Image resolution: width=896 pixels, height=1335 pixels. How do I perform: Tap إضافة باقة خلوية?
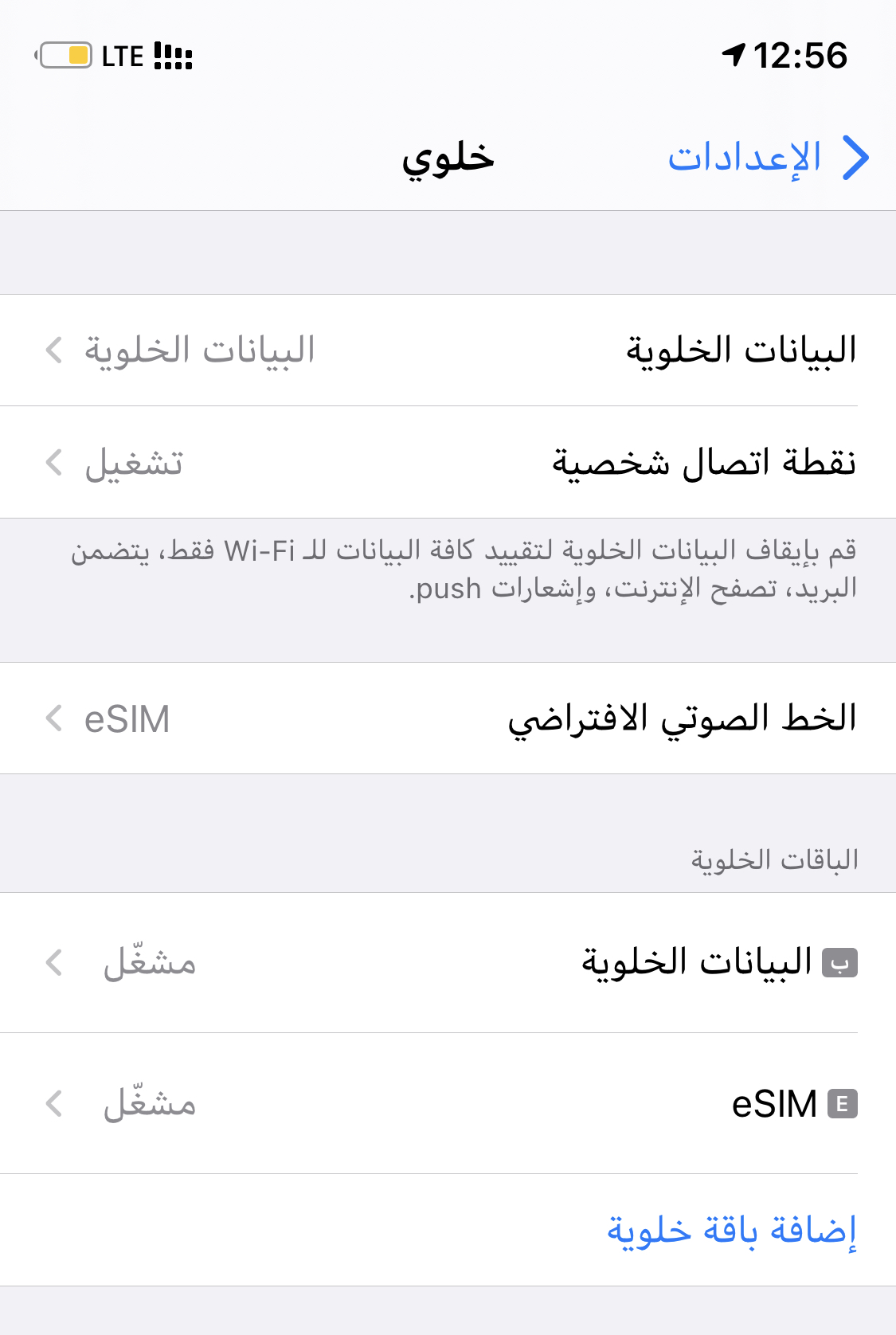click(731, 1230)
